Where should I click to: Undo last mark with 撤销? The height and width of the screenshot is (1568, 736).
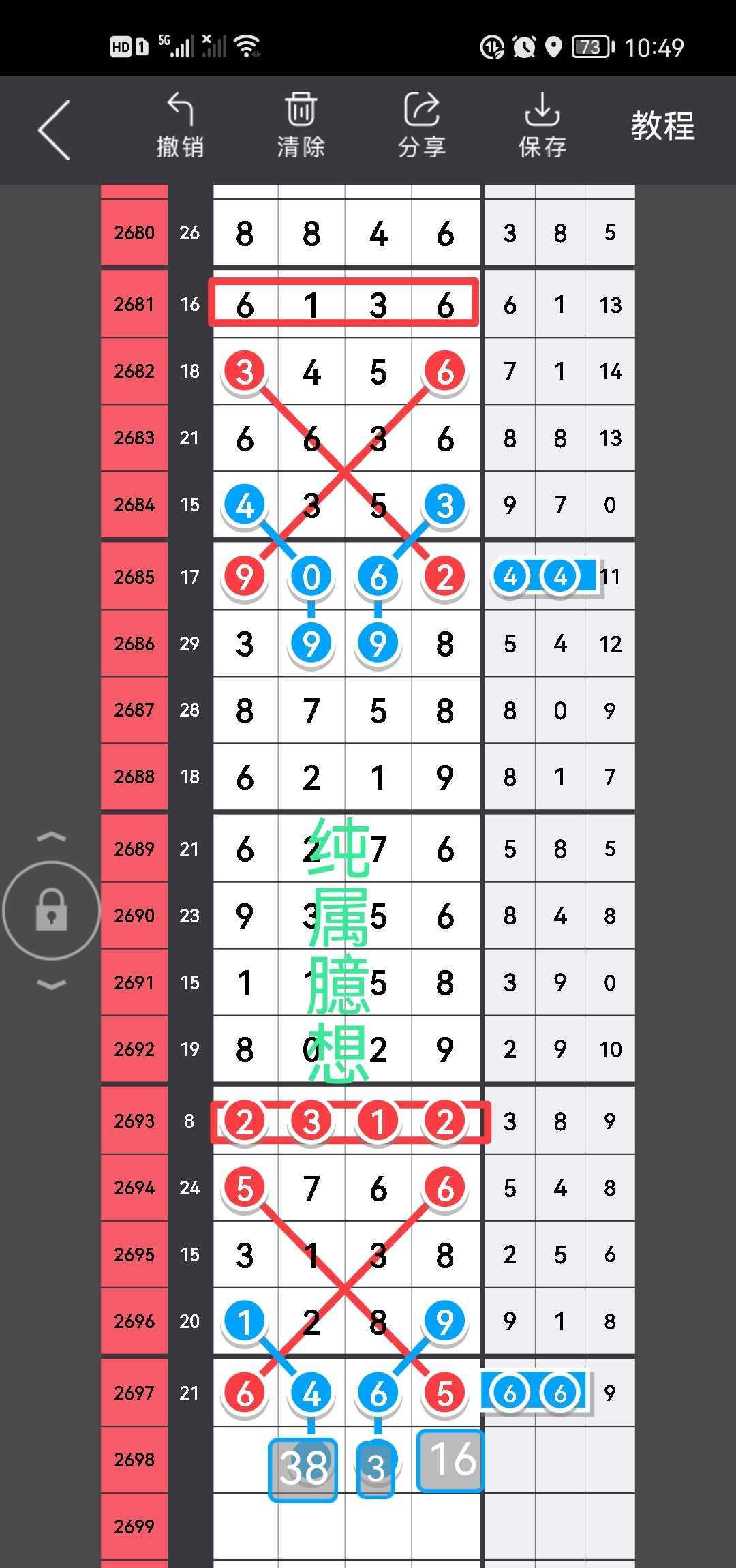click(x=180, y=126)
